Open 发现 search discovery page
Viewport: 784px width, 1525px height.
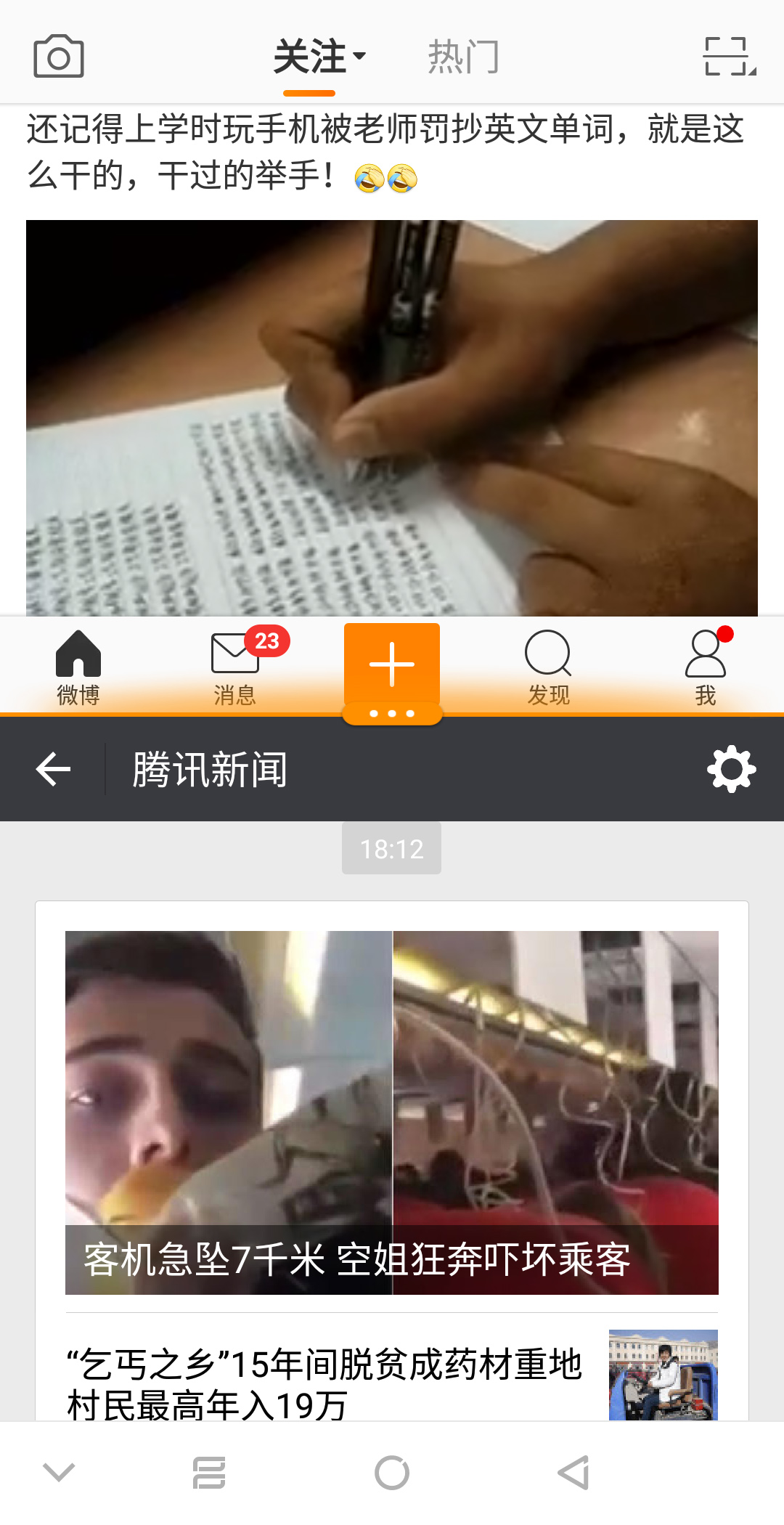tap(548, 667)
